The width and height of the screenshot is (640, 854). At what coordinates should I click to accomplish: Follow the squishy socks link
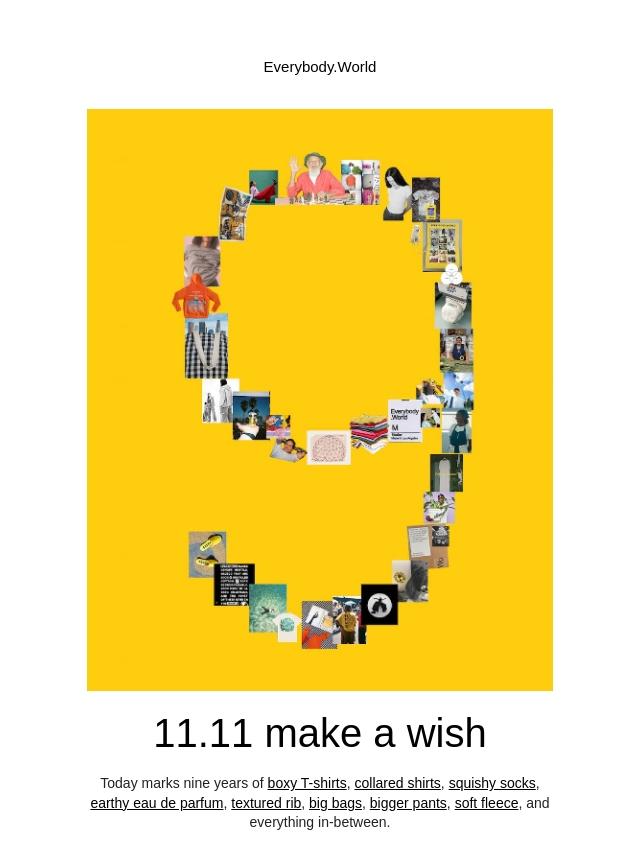(491, 783)
